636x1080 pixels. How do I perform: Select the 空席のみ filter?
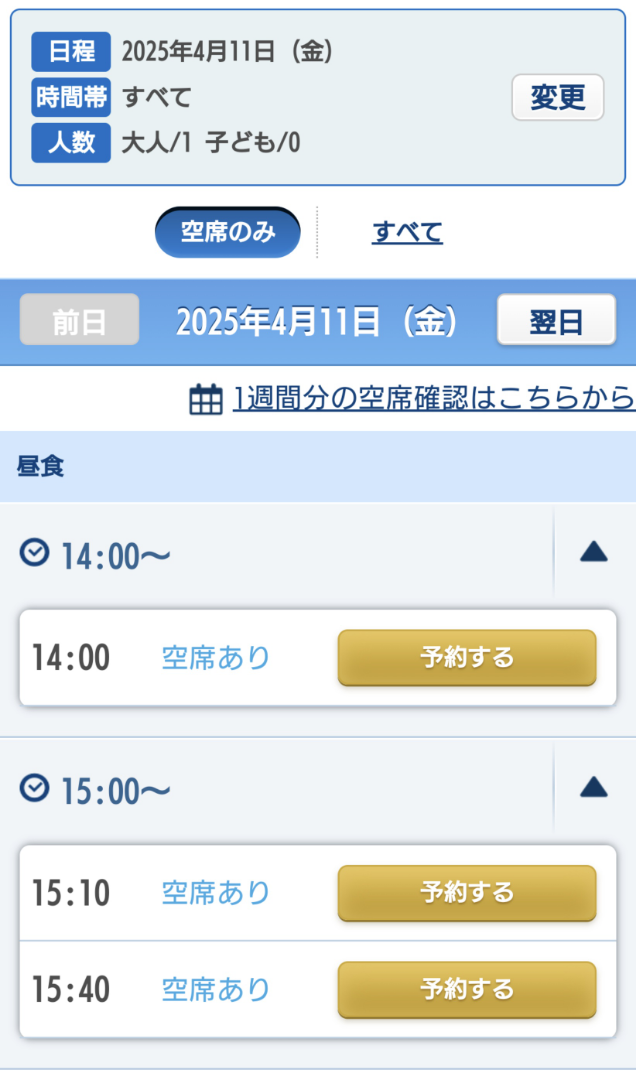pyautogui.click(x=228, y=232)
